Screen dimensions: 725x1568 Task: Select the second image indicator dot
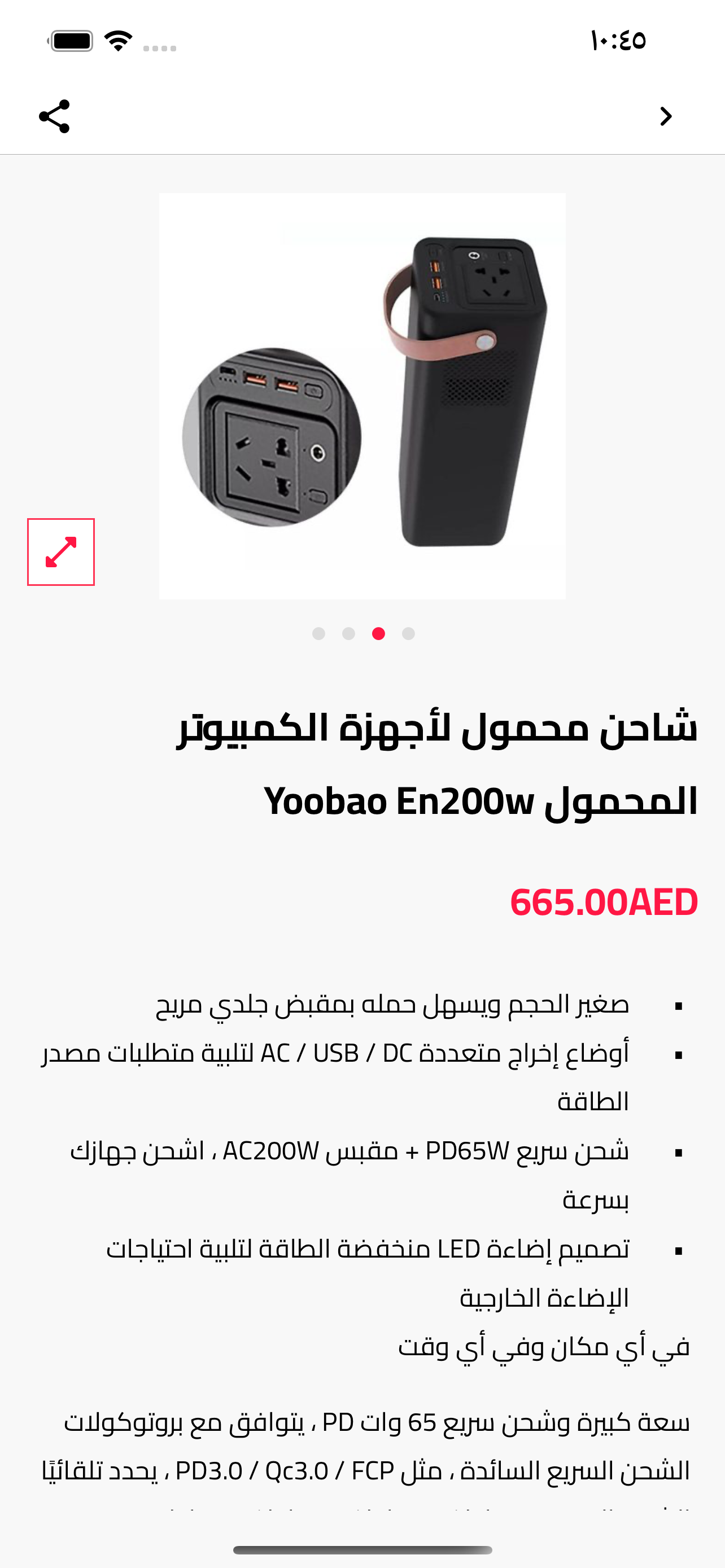(349, 634)
